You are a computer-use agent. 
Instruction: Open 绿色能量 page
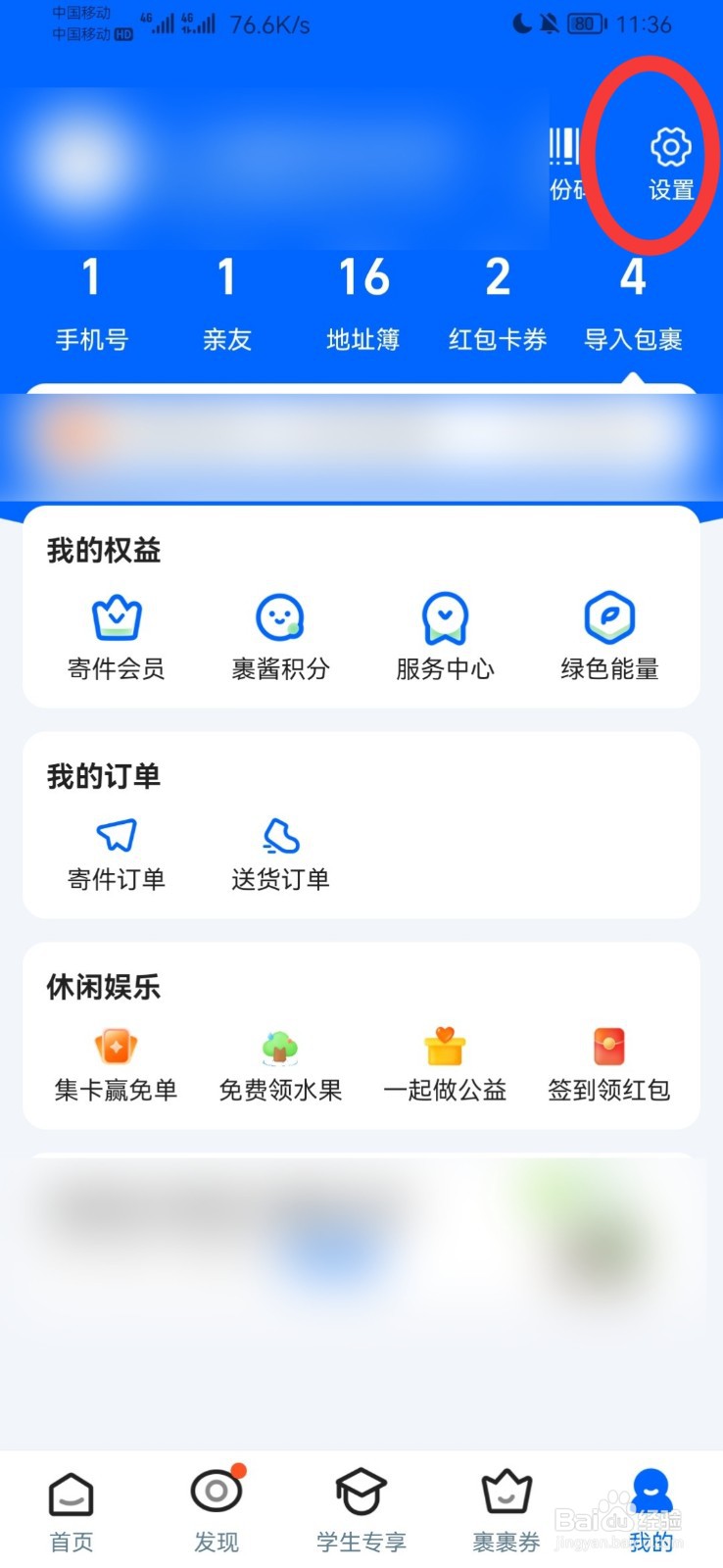[609, 637]
